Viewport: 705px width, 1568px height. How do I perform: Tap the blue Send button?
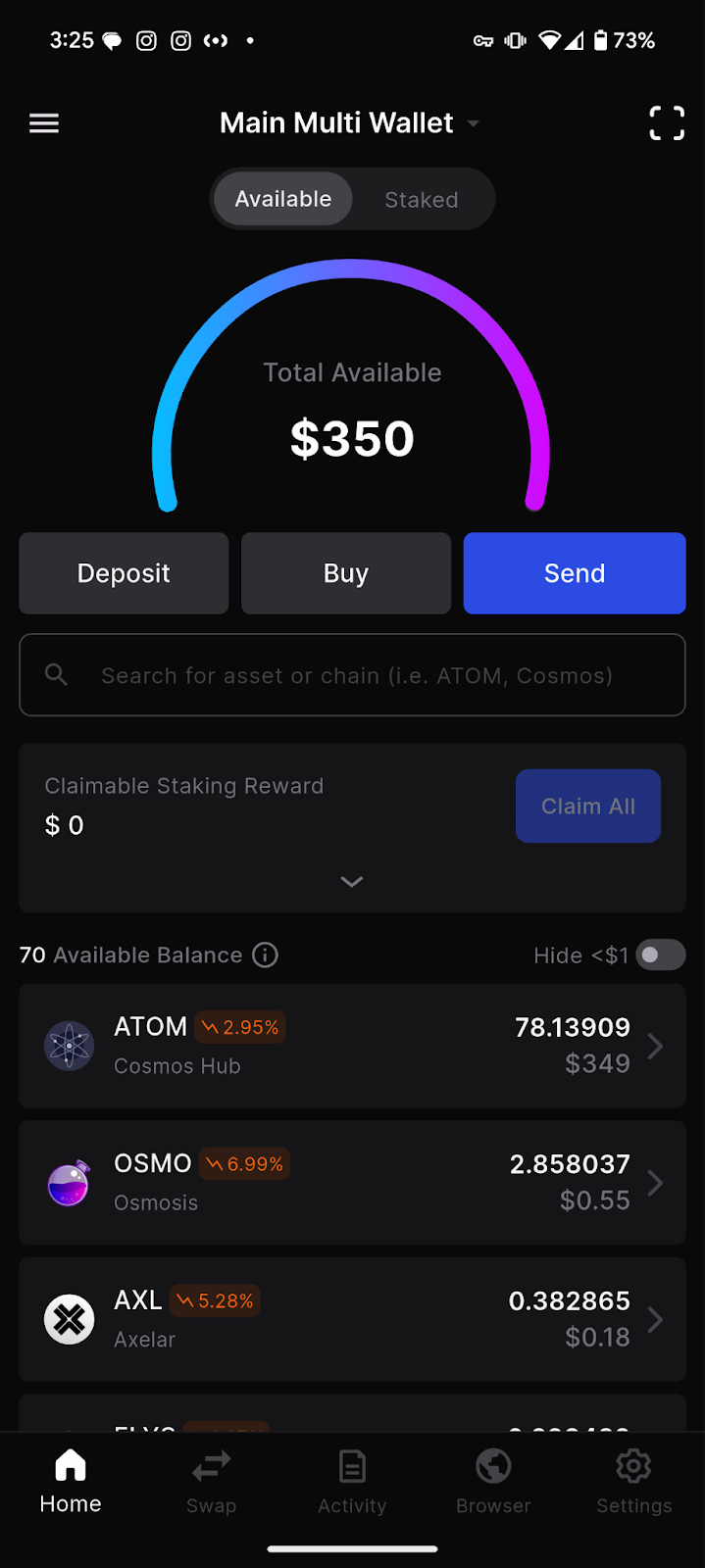[575, 573]
